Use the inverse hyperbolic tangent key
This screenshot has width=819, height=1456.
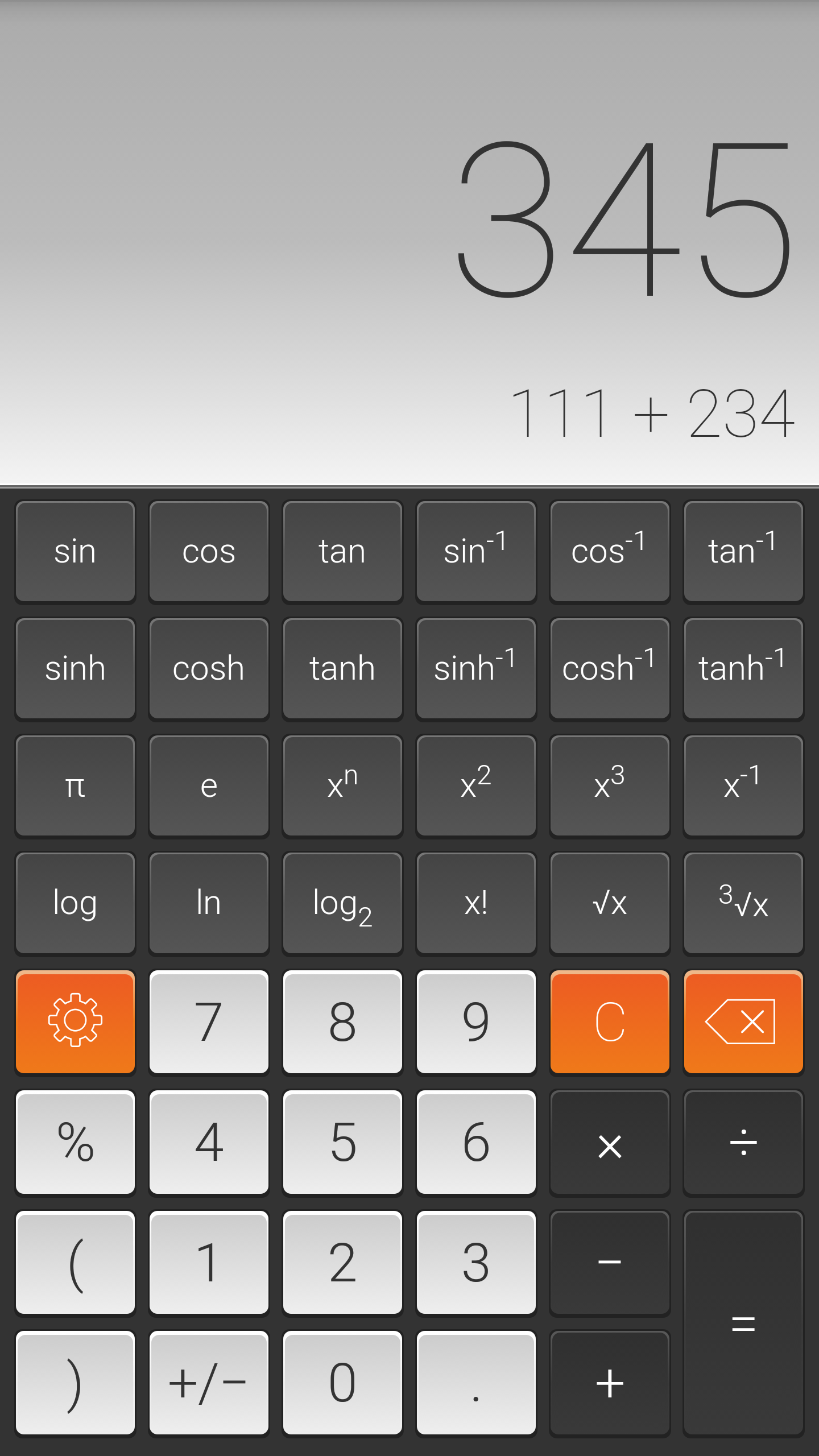(x=743, y=669)
